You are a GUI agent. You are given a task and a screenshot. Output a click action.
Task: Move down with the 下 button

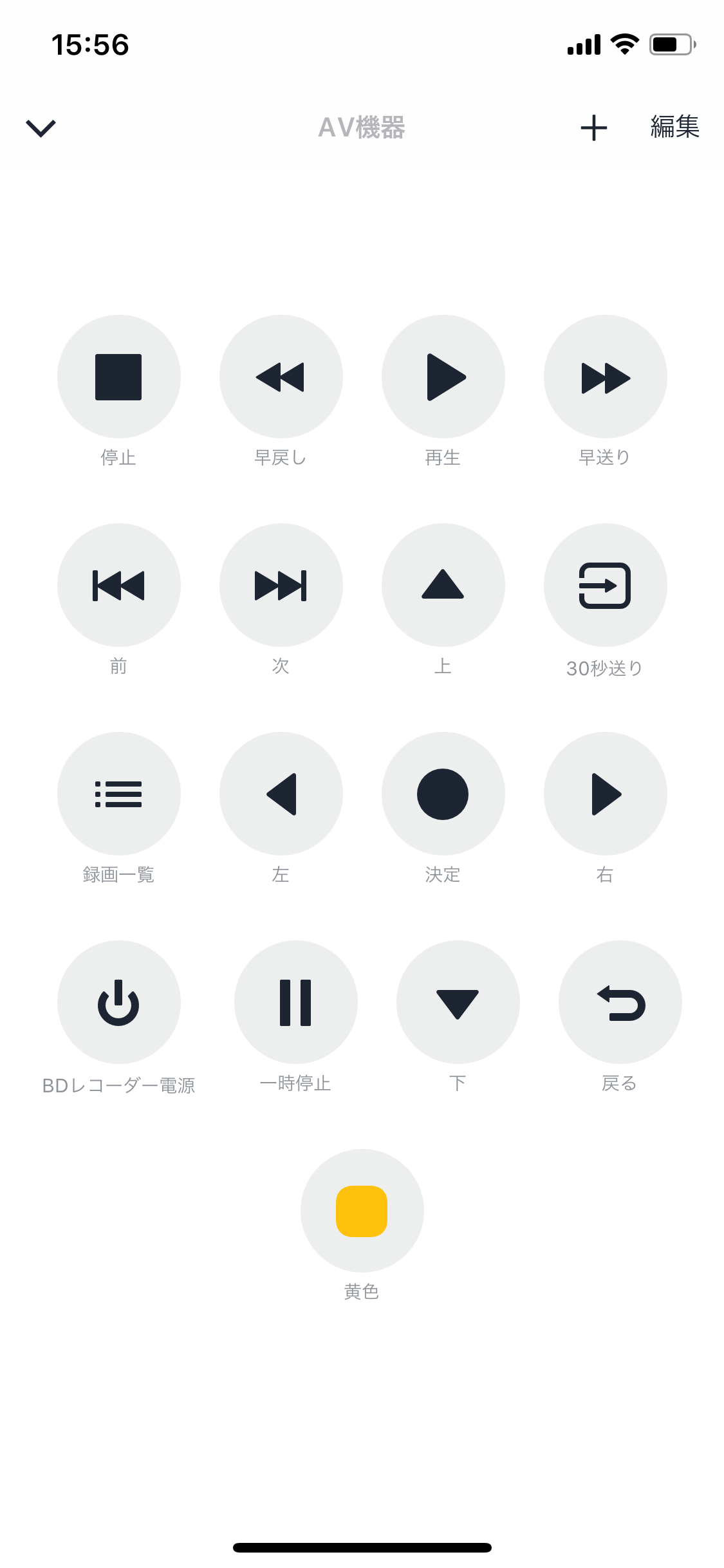tap(458, 1002)
